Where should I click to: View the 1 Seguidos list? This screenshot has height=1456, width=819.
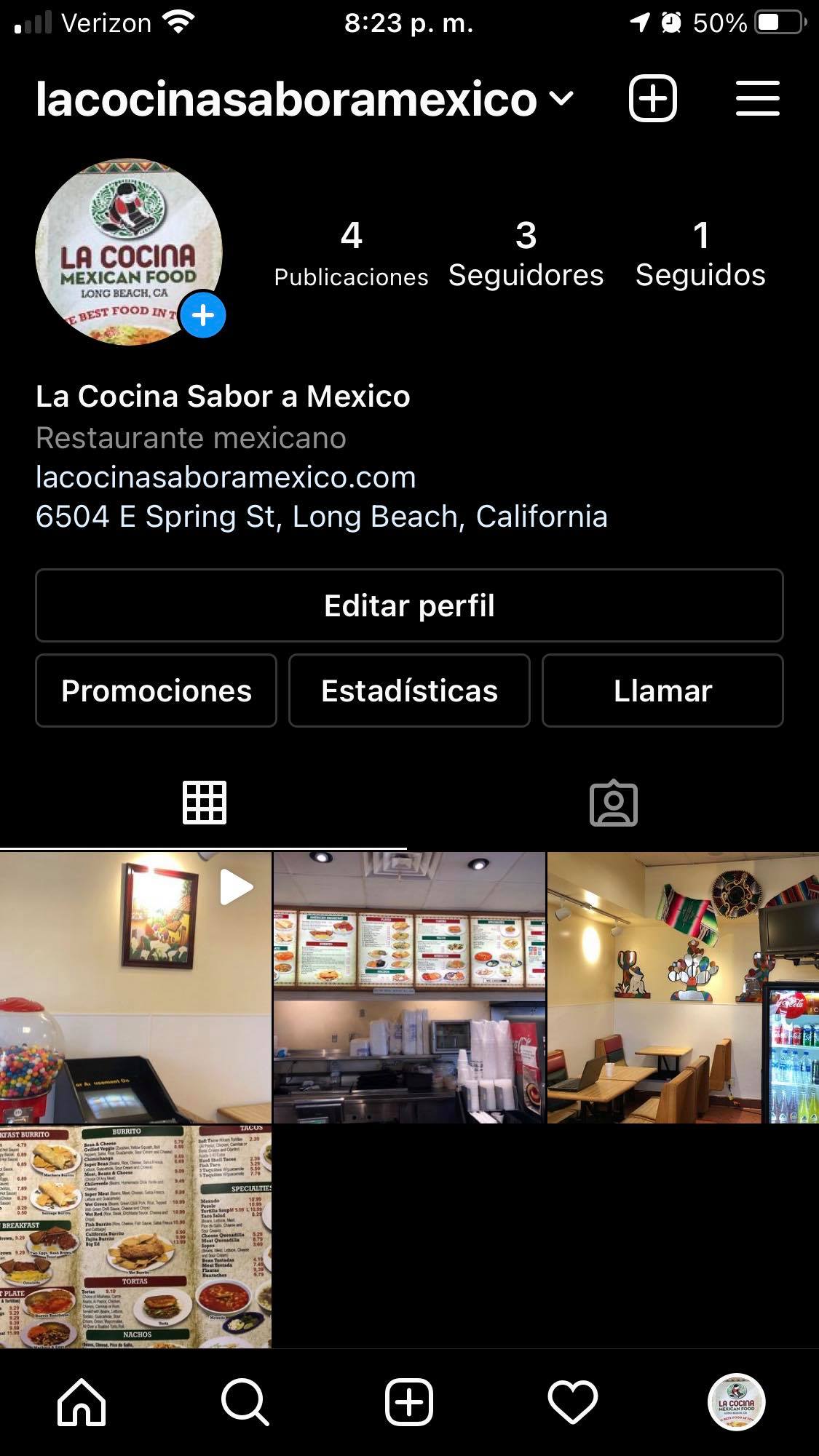pos(700,255)
